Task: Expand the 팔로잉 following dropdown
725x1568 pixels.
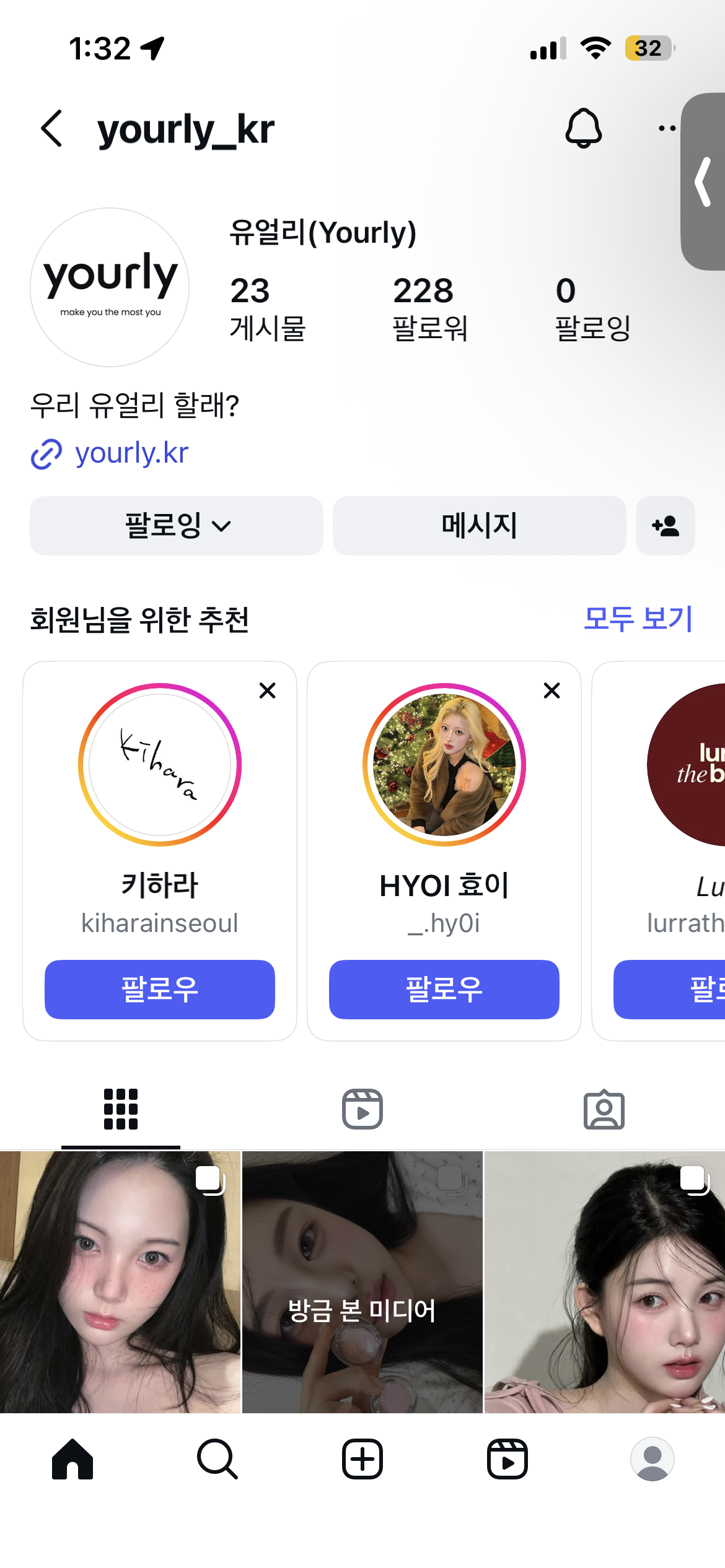Action: 177,526
